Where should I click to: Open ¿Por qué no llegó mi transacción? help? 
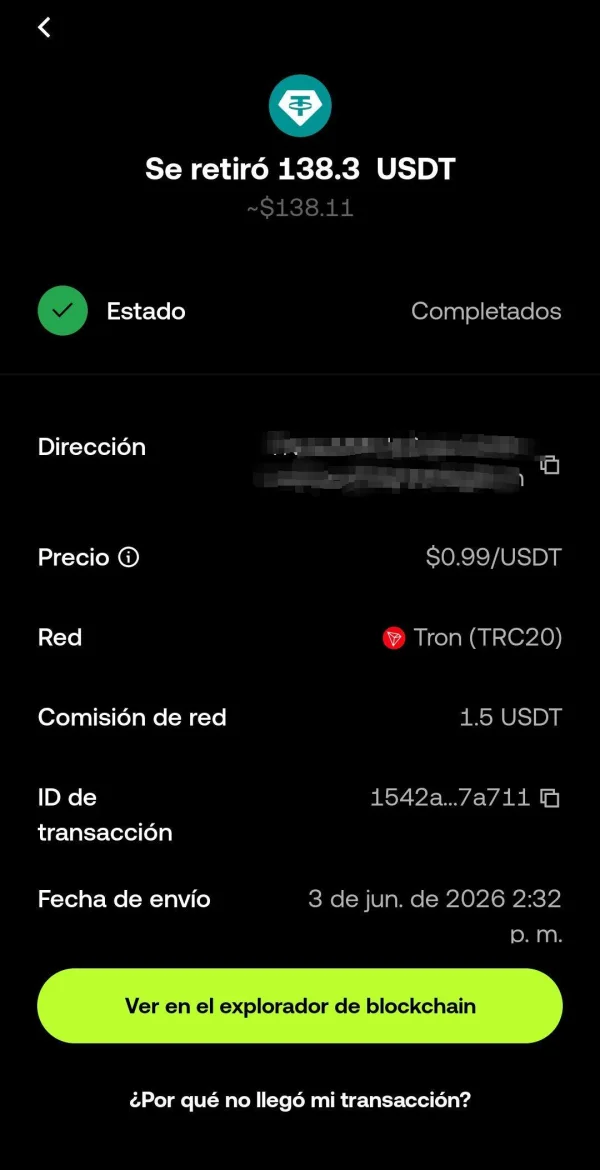(x=300, y=1100)
